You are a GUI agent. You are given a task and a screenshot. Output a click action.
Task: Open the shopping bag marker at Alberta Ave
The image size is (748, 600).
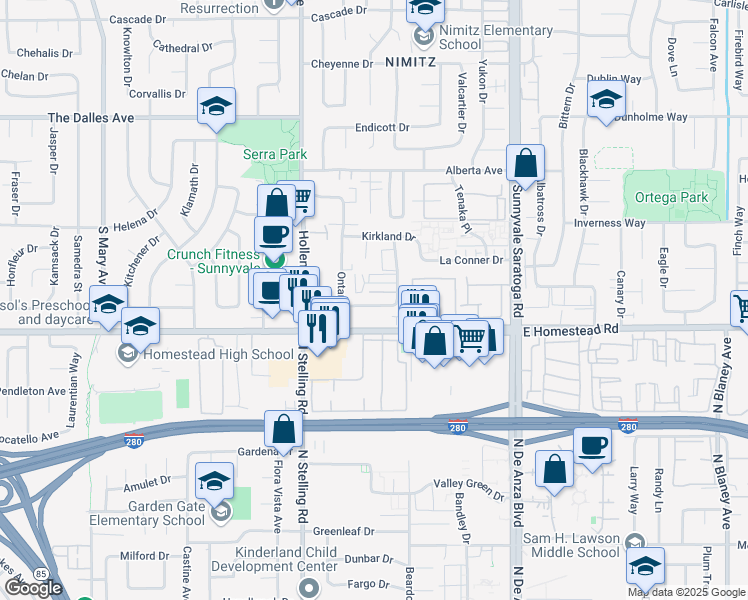(x=525, y=163)
